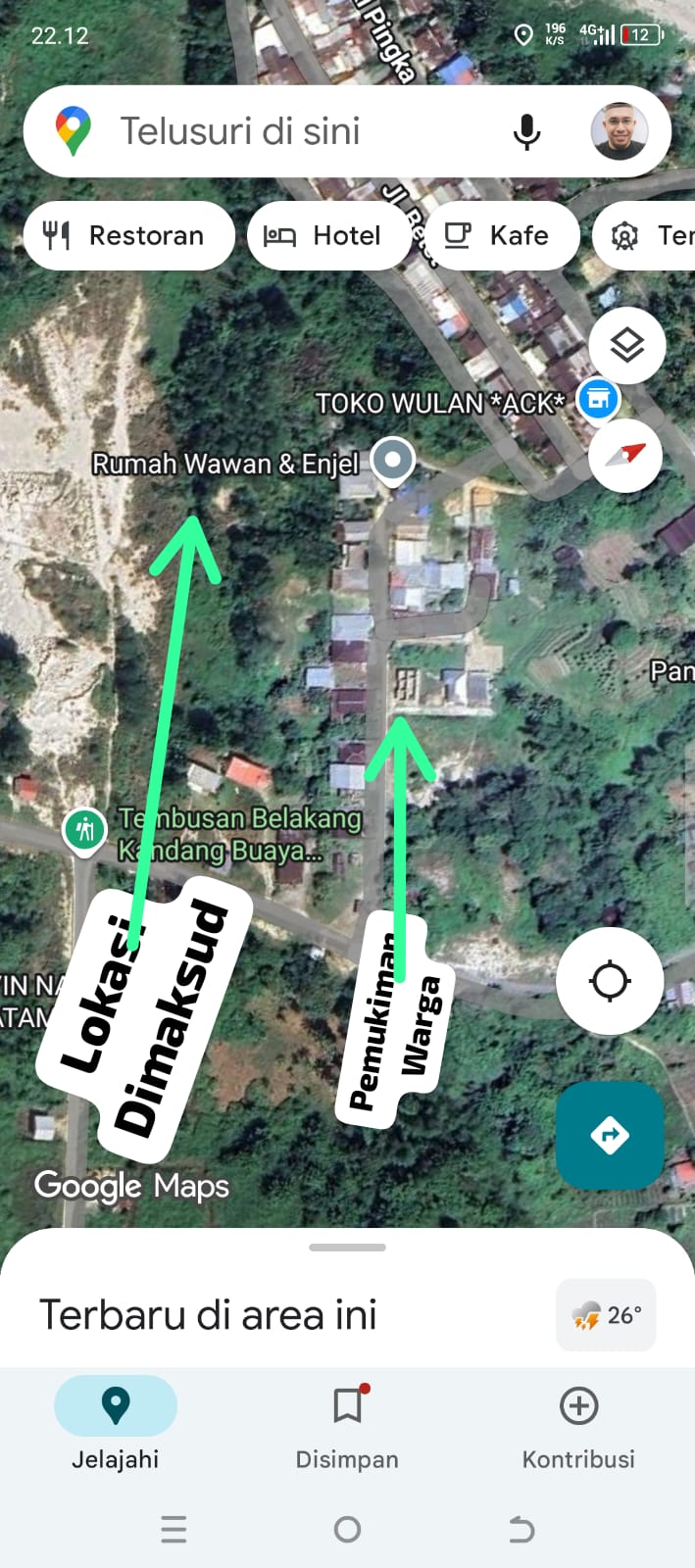Tap the system back button
This screenshot has width=695, height=1568.
pos(521,1529)
